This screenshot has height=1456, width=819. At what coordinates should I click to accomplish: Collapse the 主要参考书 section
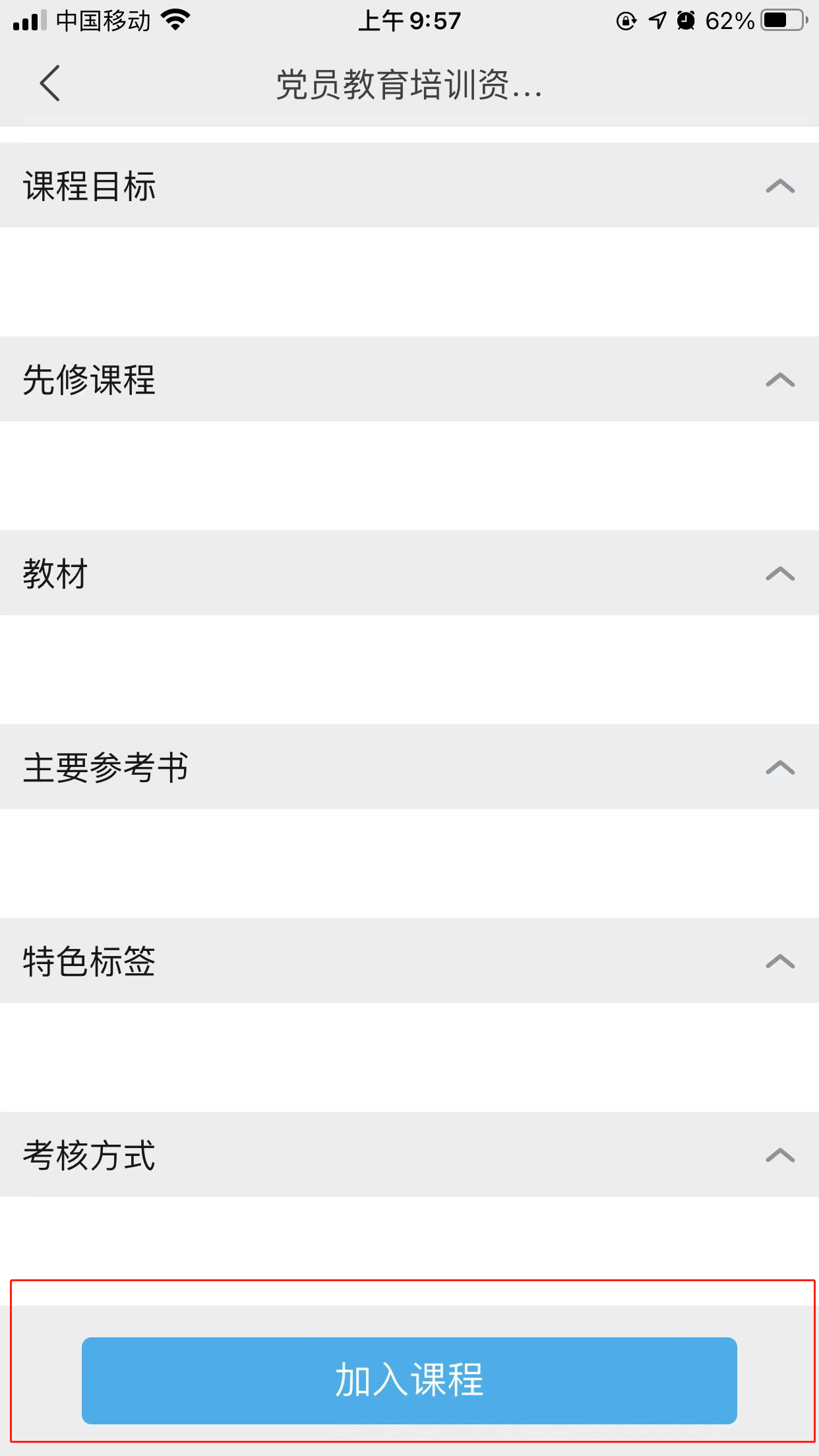coord(779,768)
